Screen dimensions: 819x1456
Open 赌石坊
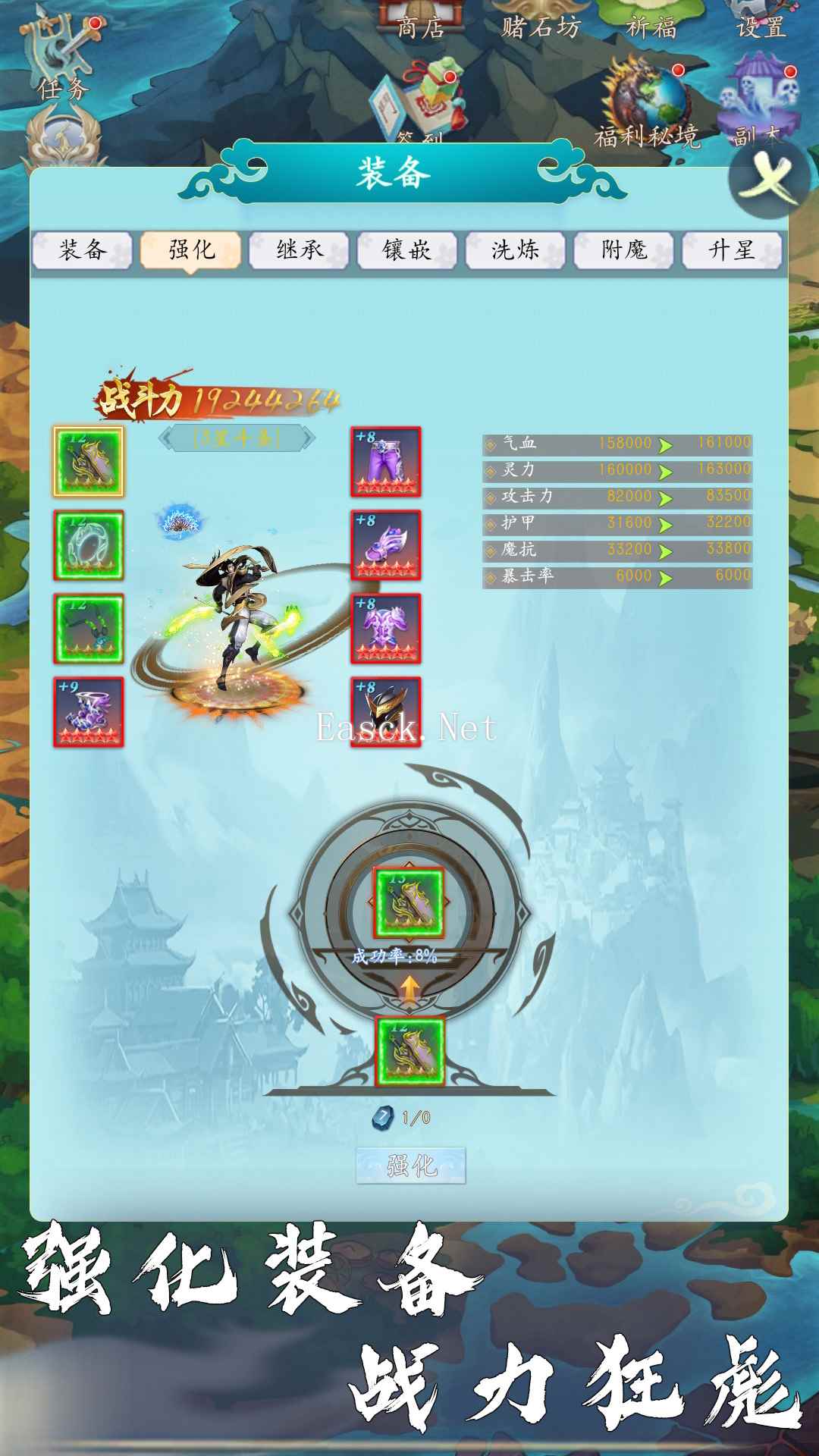click(x=540, y=23)
